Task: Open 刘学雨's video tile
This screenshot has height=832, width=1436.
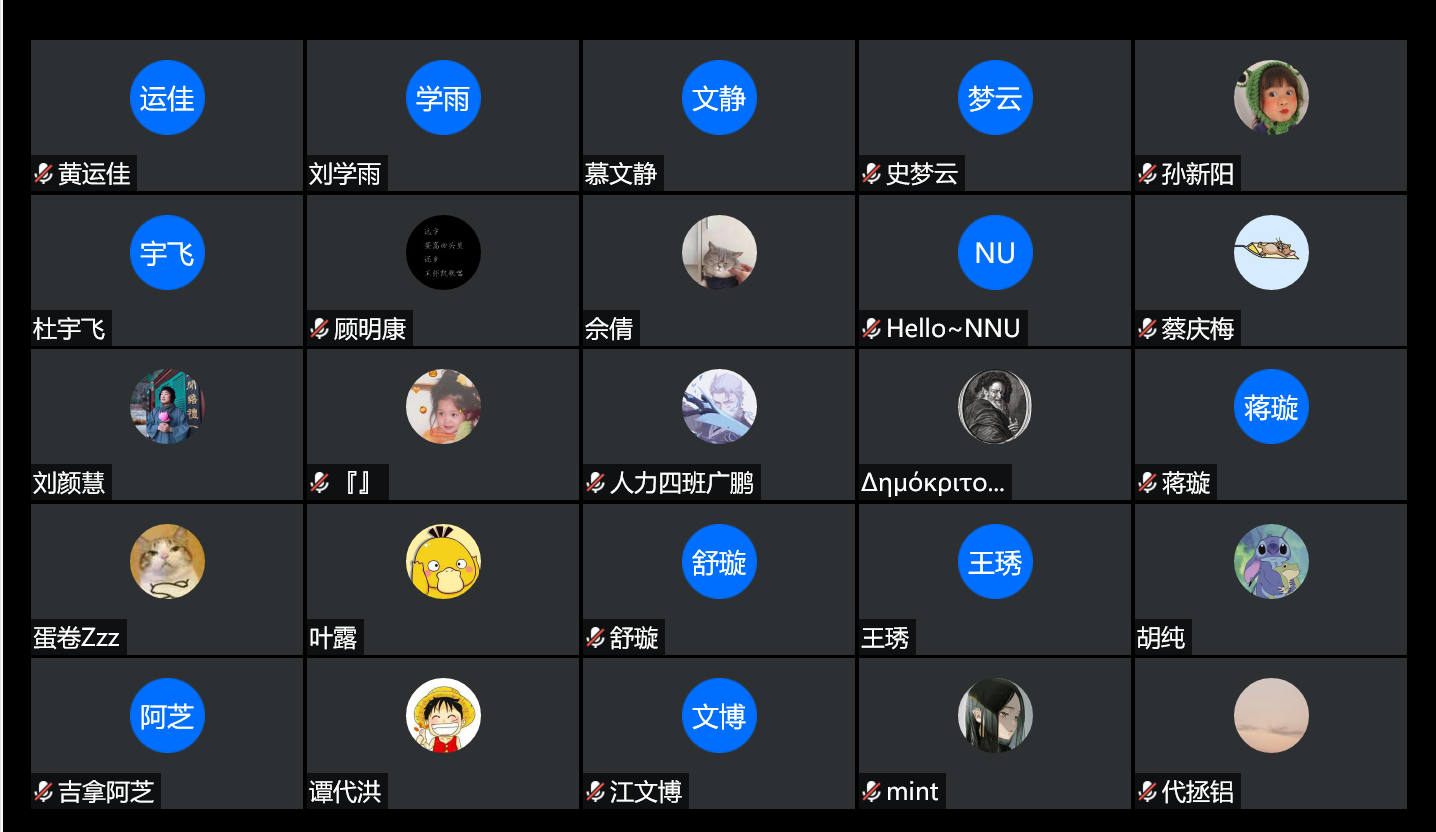Action: [443, 114]
